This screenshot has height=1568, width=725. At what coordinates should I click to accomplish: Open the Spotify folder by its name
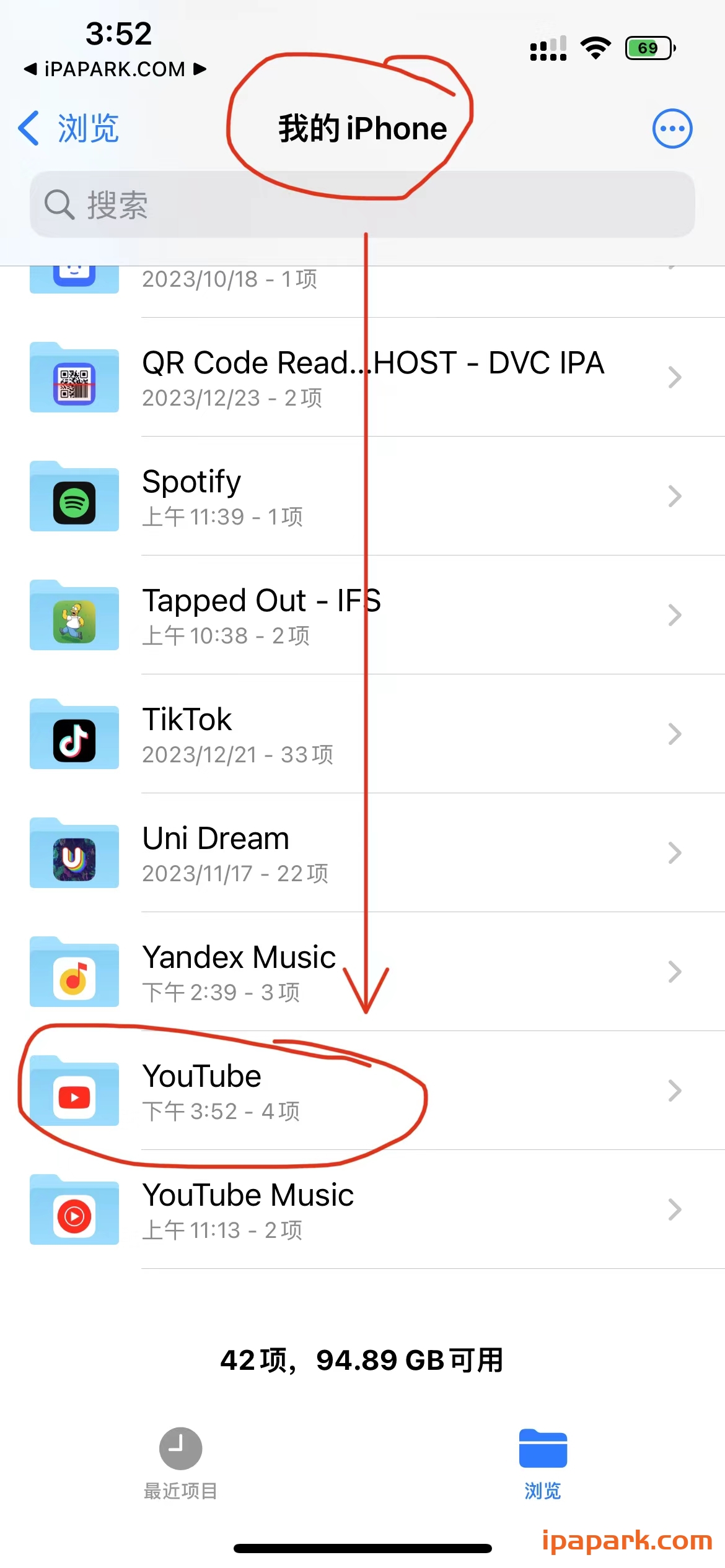coord(191,481)
